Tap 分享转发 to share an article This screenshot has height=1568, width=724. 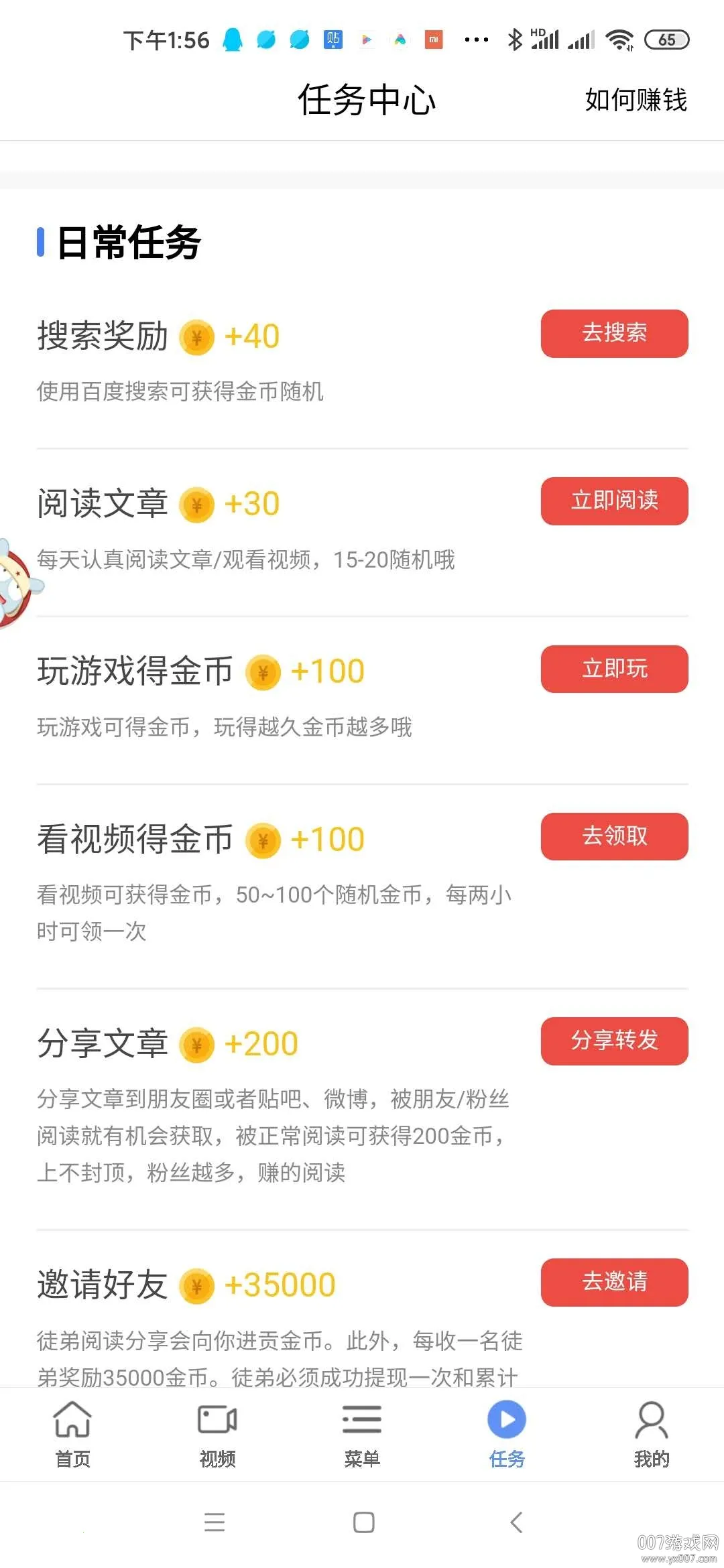tap(613, 1041)
